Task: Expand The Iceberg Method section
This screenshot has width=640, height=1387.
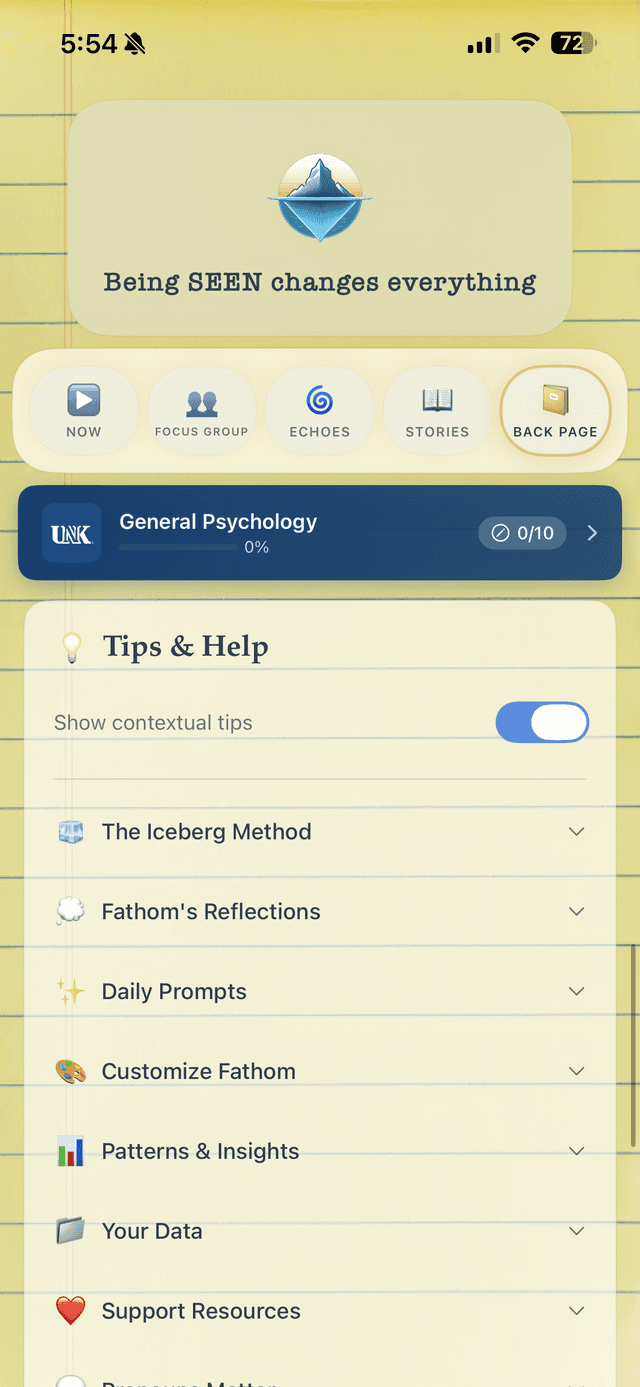Action: point(320,832)
